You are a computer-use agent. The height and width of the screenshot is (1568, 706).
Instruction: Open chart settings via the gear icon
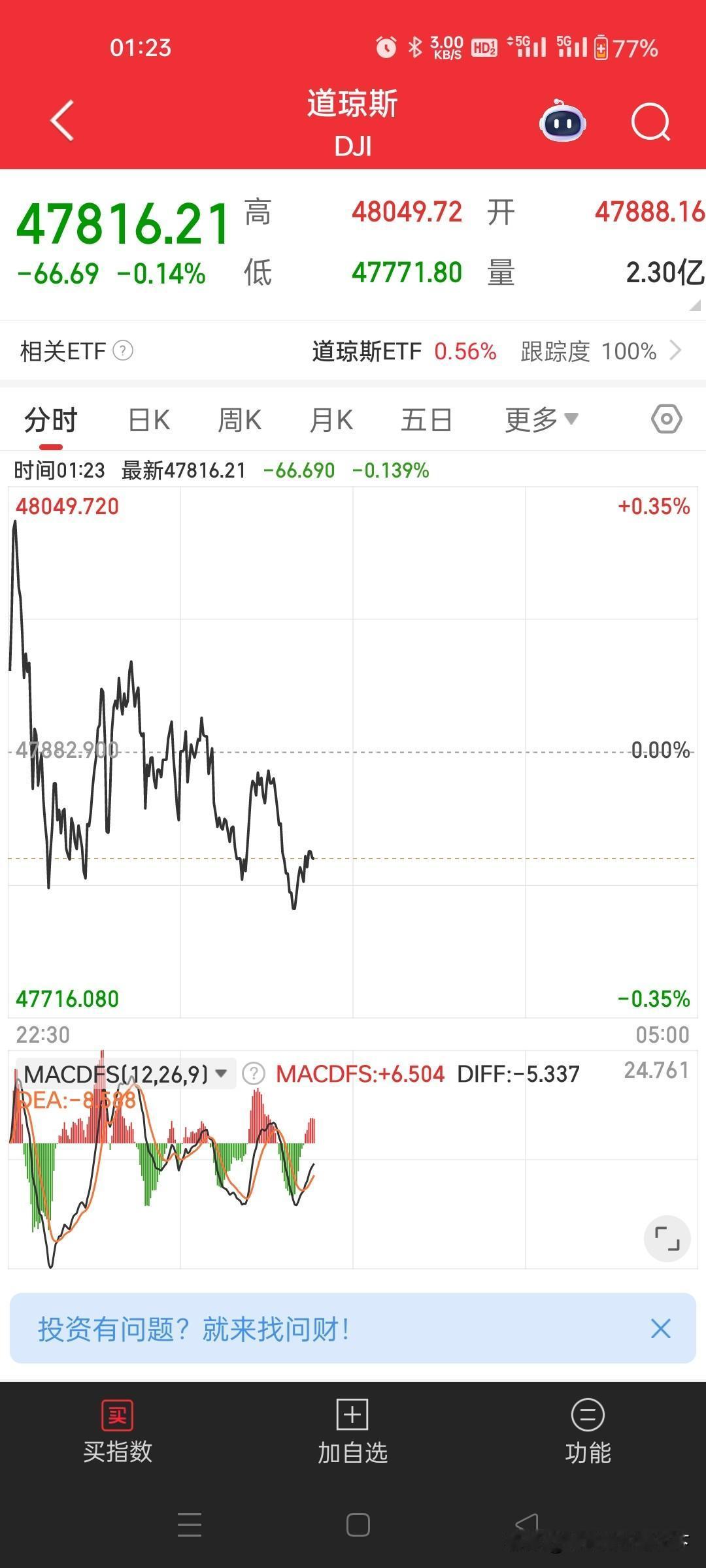(666, 419)
